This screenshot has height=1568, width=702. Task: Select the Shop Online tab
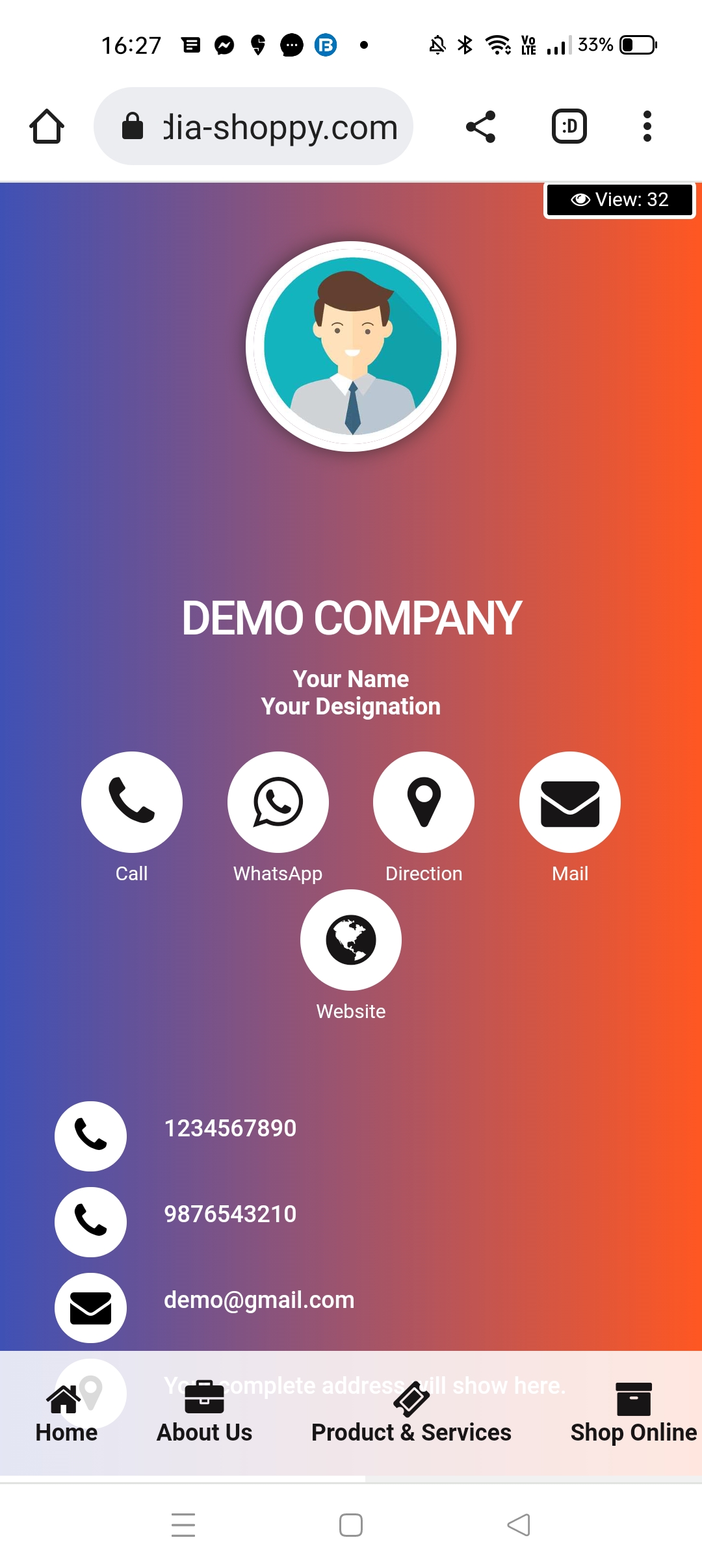click(x=633, y=1413)
